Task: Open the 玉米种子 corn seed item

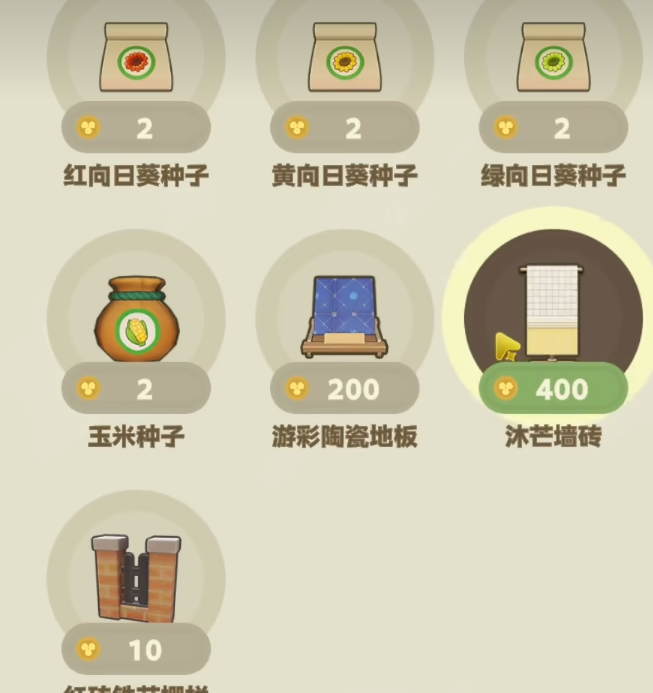Action: [x=136, y=322]
